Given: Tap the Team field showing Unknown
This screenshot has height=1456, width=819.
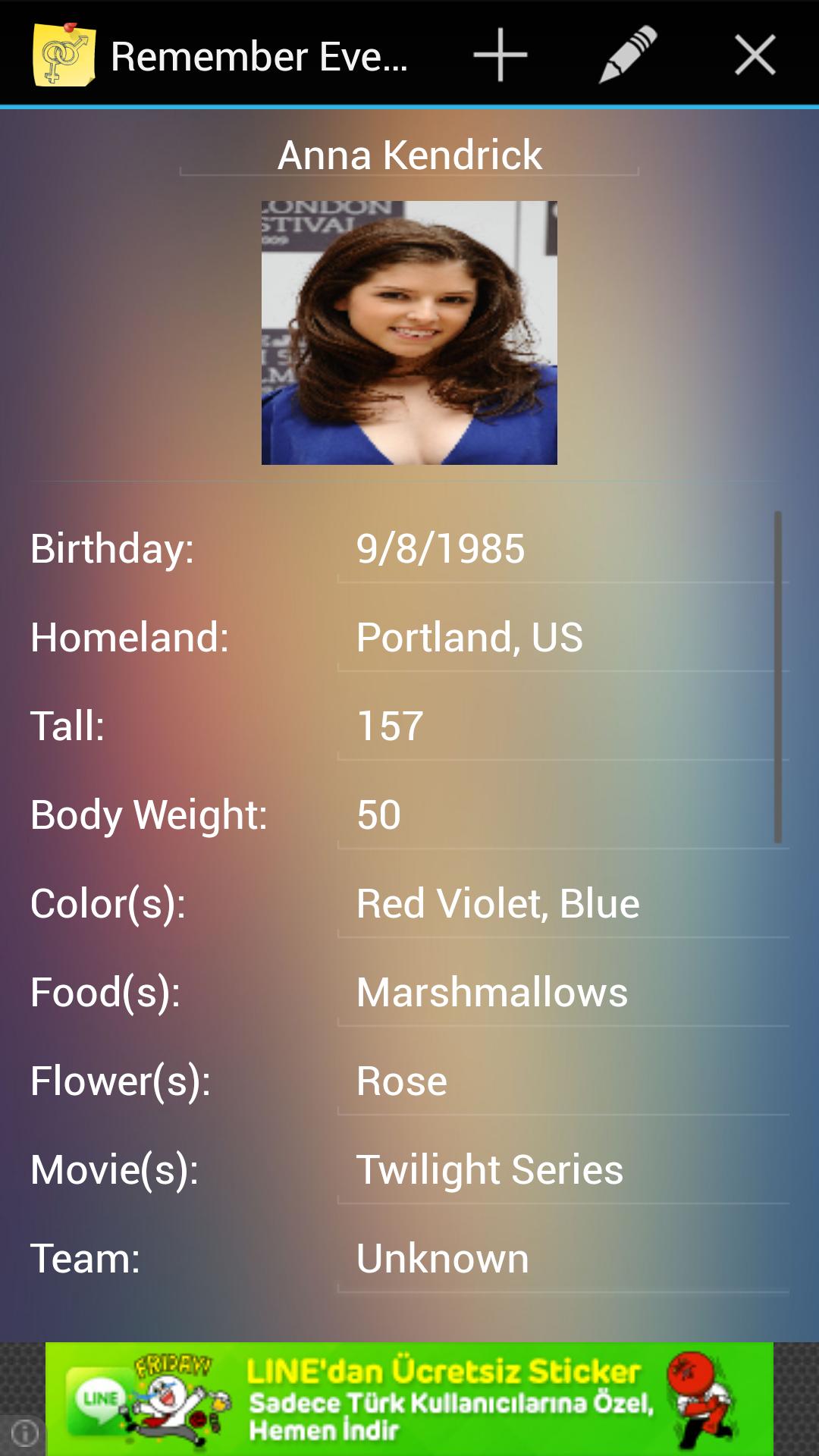Looking at the screenshot, I should (x=563, y=1259).
